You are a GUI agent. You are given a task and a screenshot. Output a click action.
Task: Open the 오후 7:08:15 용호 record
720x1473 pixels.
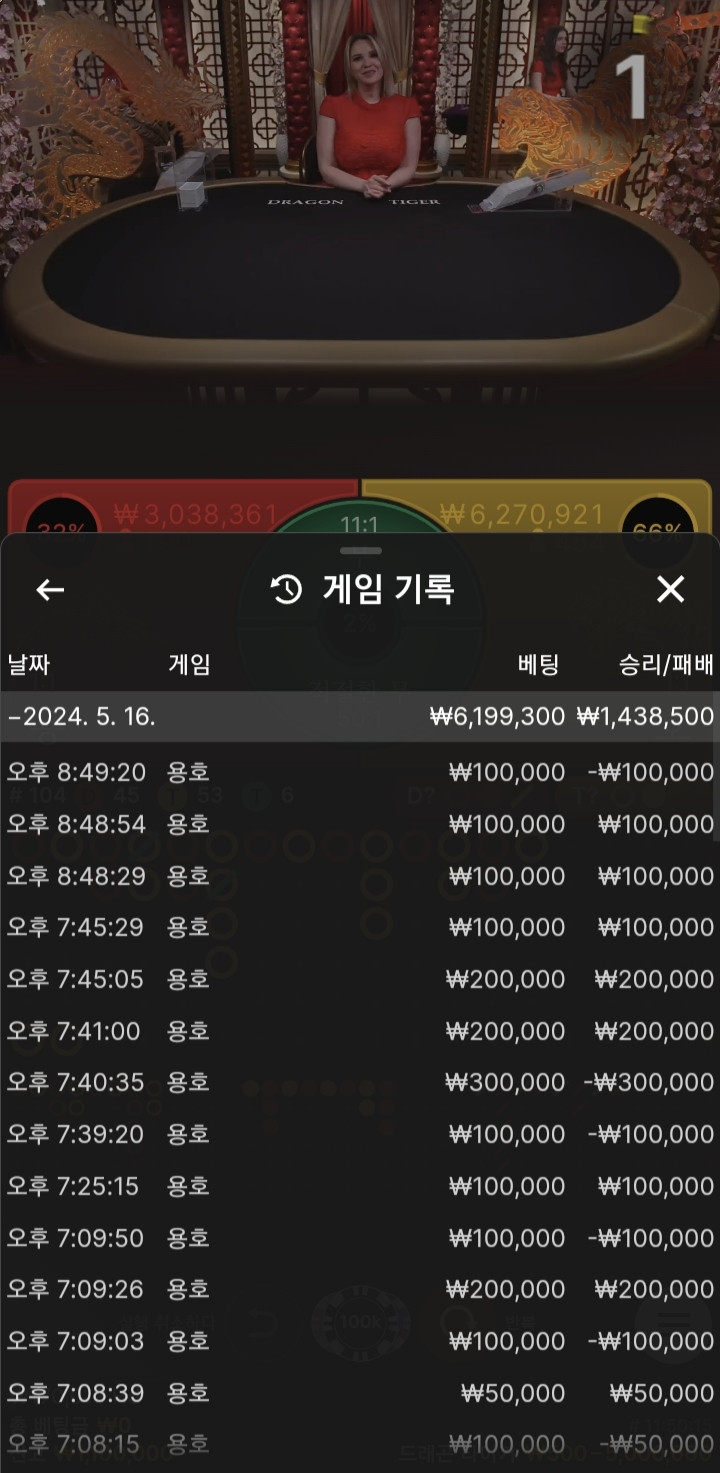click(360, 1444)
